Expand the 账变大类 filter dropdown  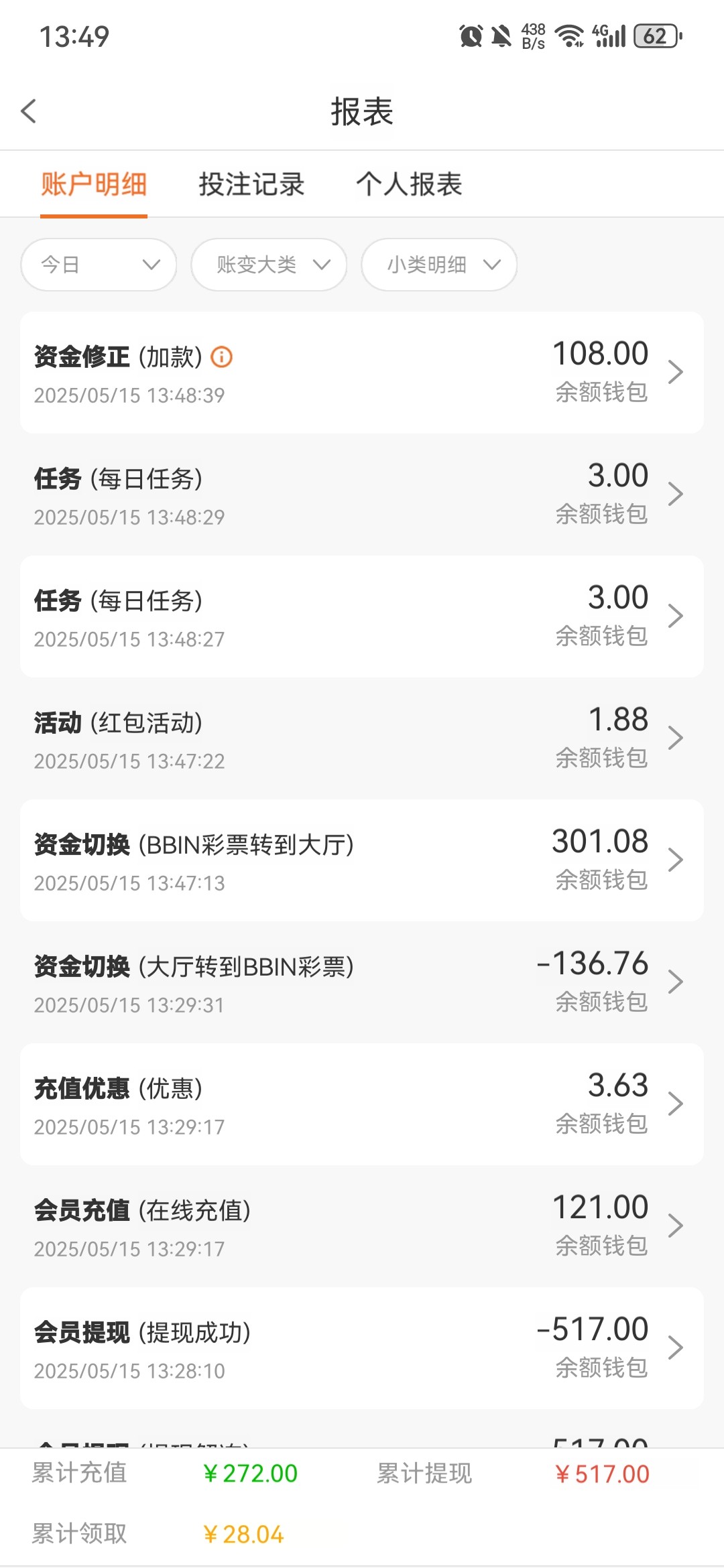pos(269,265)
